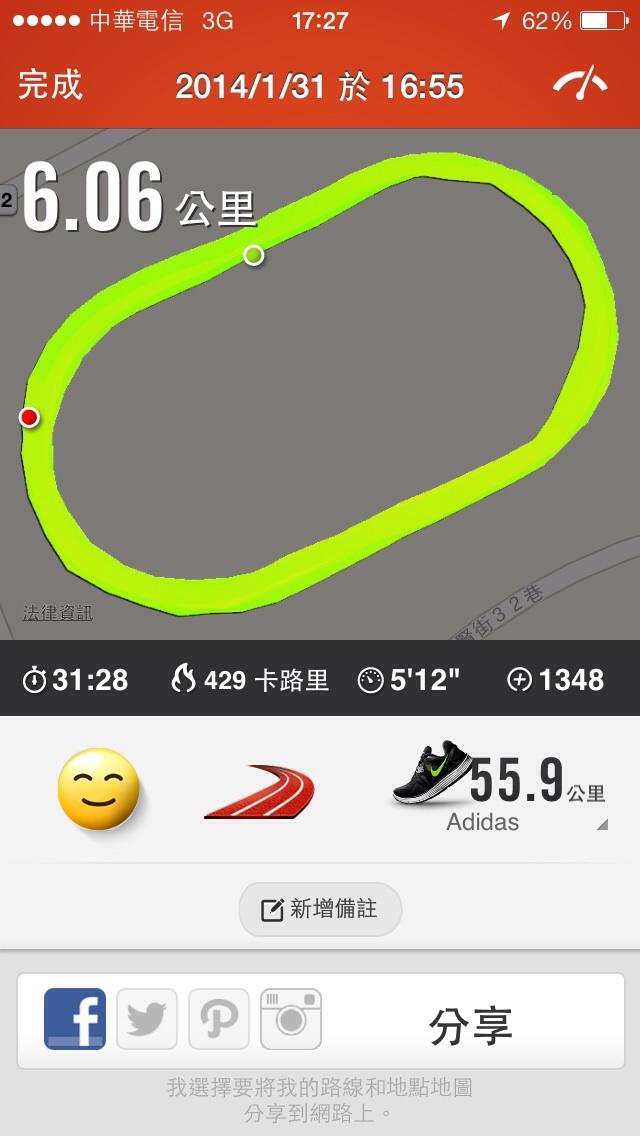Tap the 分享 share button
640x1136 pixels.
pyautogui.click(x=471, y=1026)
